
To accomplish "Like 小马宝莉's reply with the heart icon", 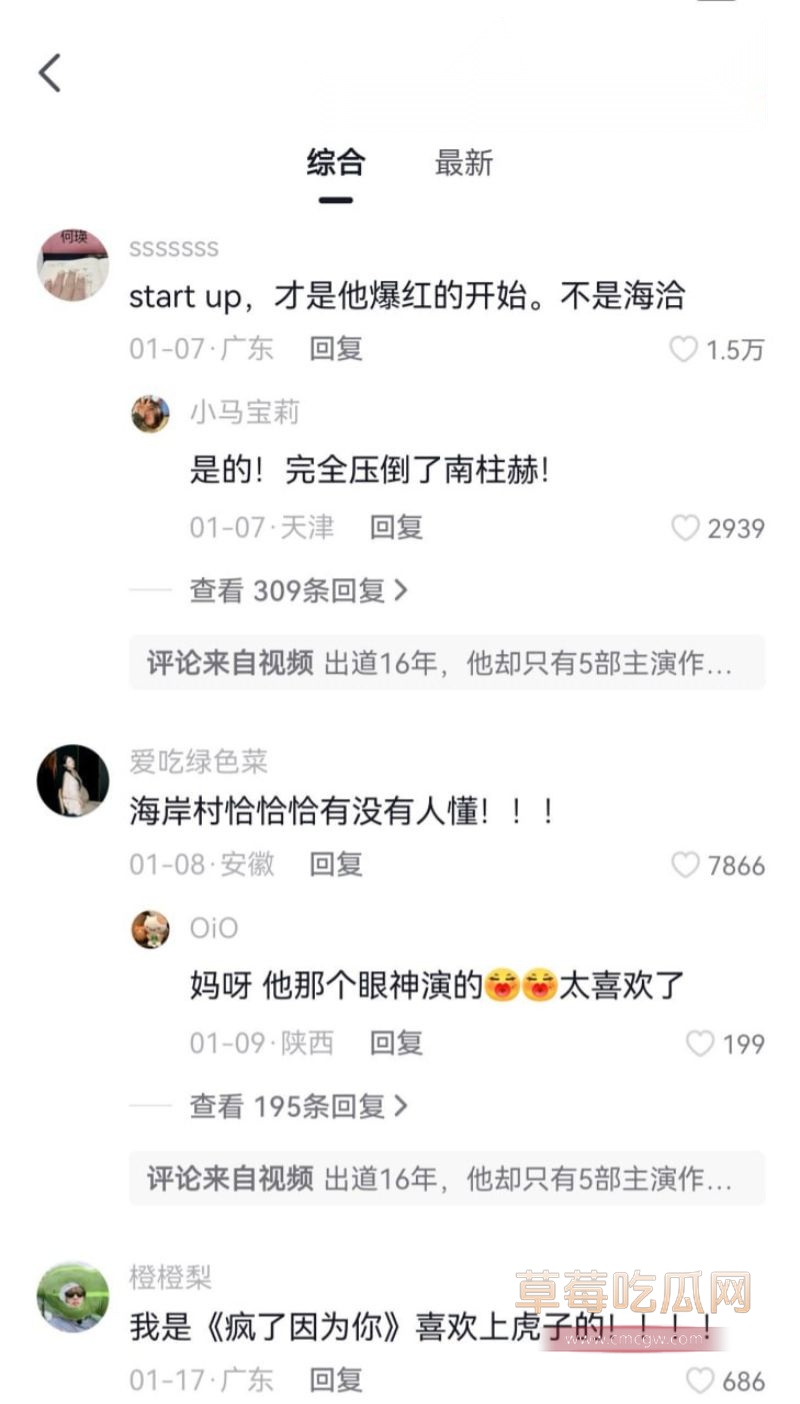I will click(x=687, y=528).
